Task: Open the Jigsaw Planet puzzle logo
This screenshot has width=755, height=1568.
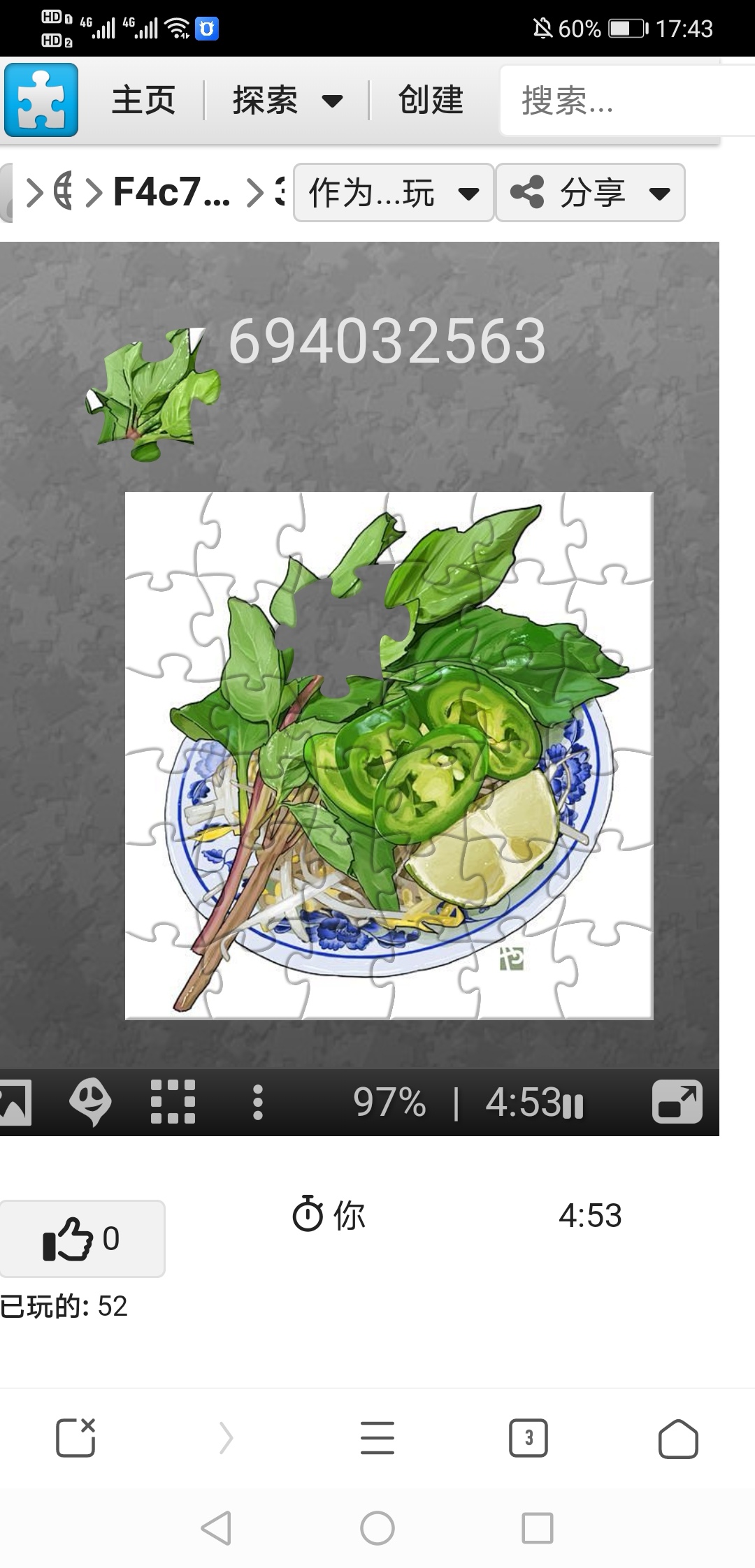Action: pyautogui.click(x=41, y=100)
